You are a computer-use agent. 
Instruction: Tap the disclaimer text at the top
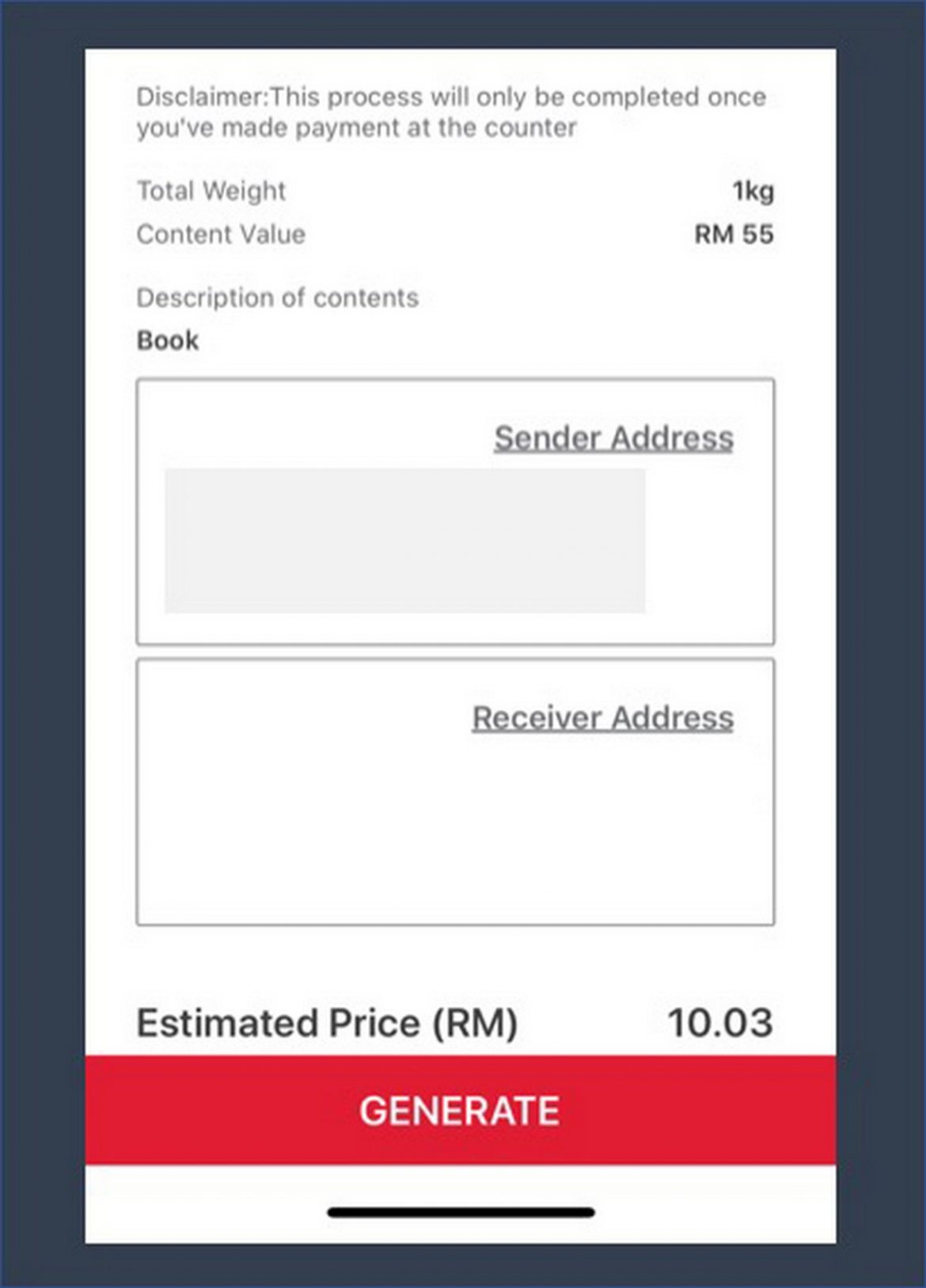pyautogui.click(x=451, y=111)
